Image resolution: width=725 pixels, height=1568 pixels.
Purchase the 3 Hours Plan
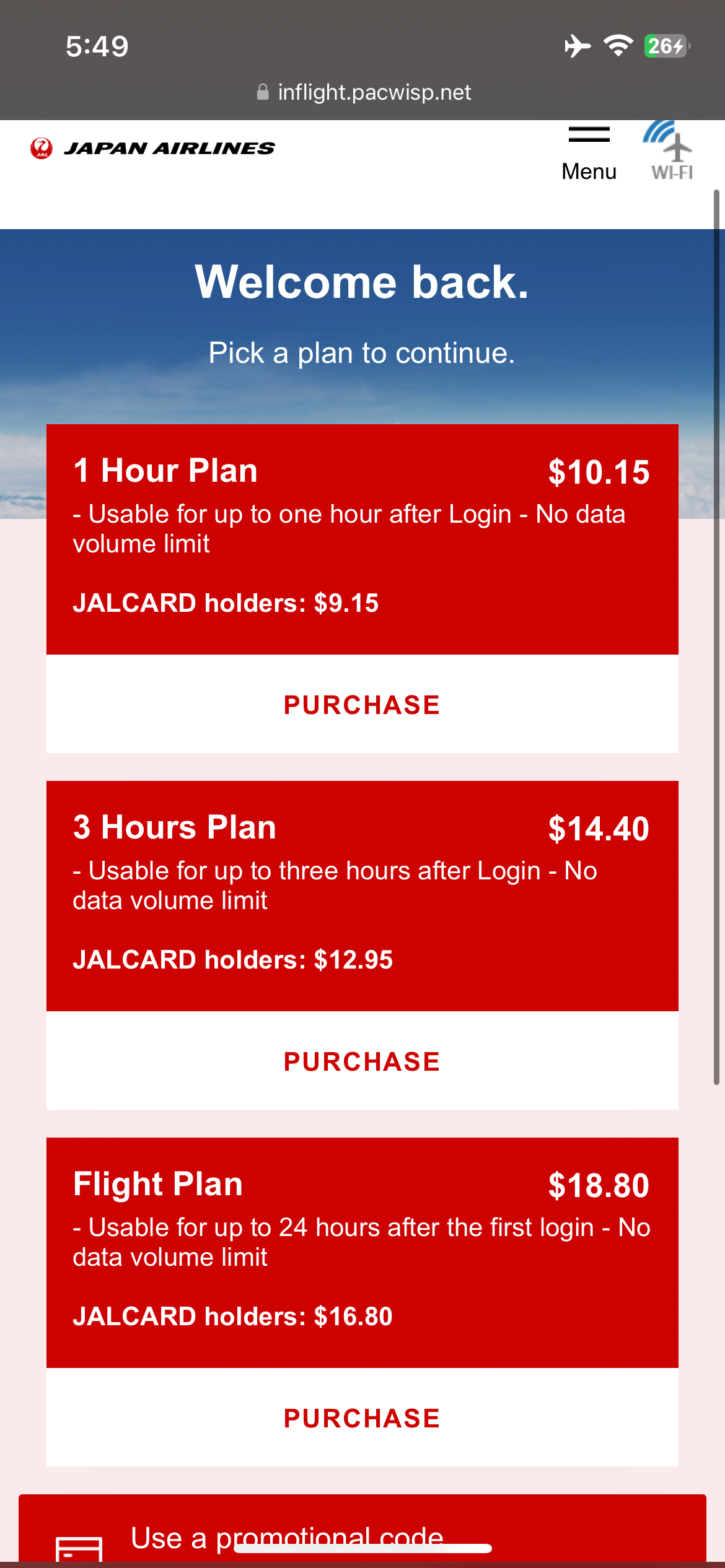point(362,1061)
